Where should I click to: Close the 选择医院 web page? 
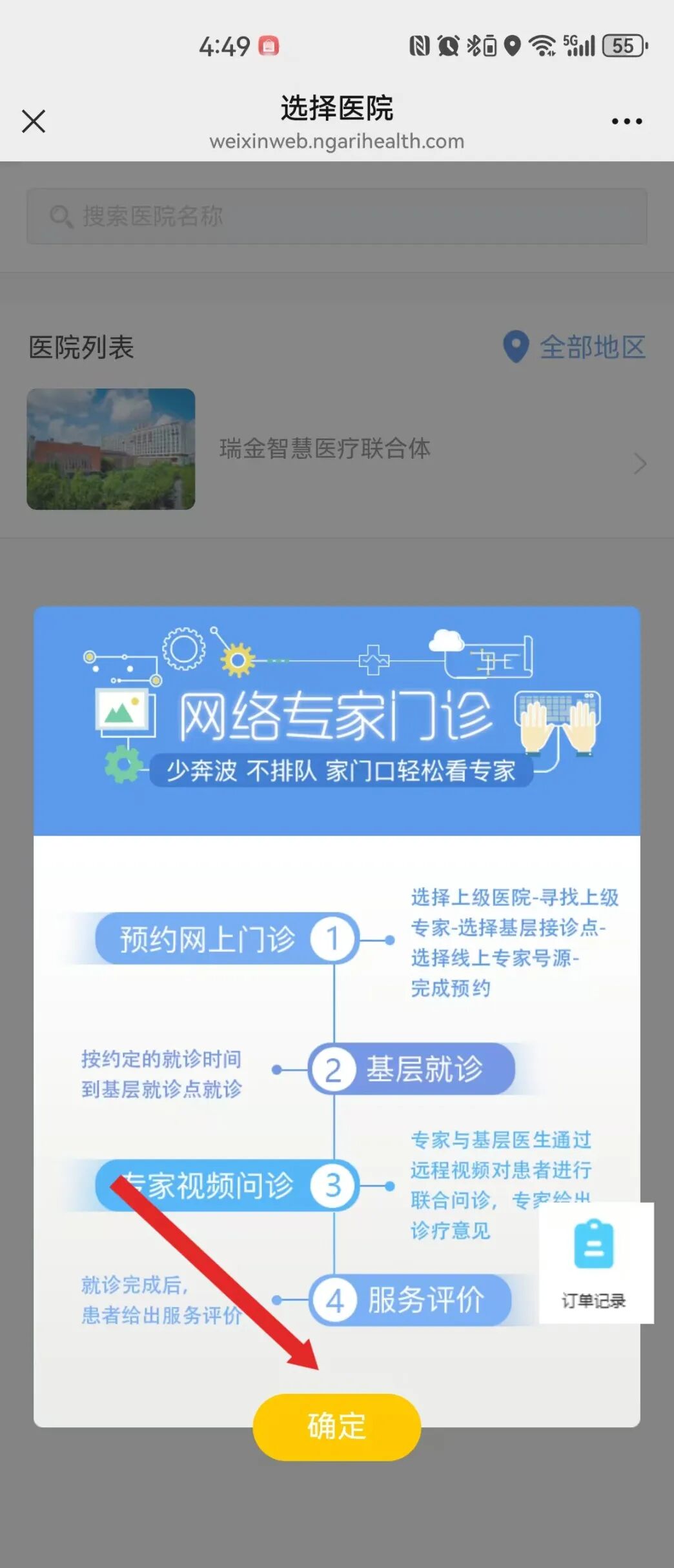pos(34,121)
